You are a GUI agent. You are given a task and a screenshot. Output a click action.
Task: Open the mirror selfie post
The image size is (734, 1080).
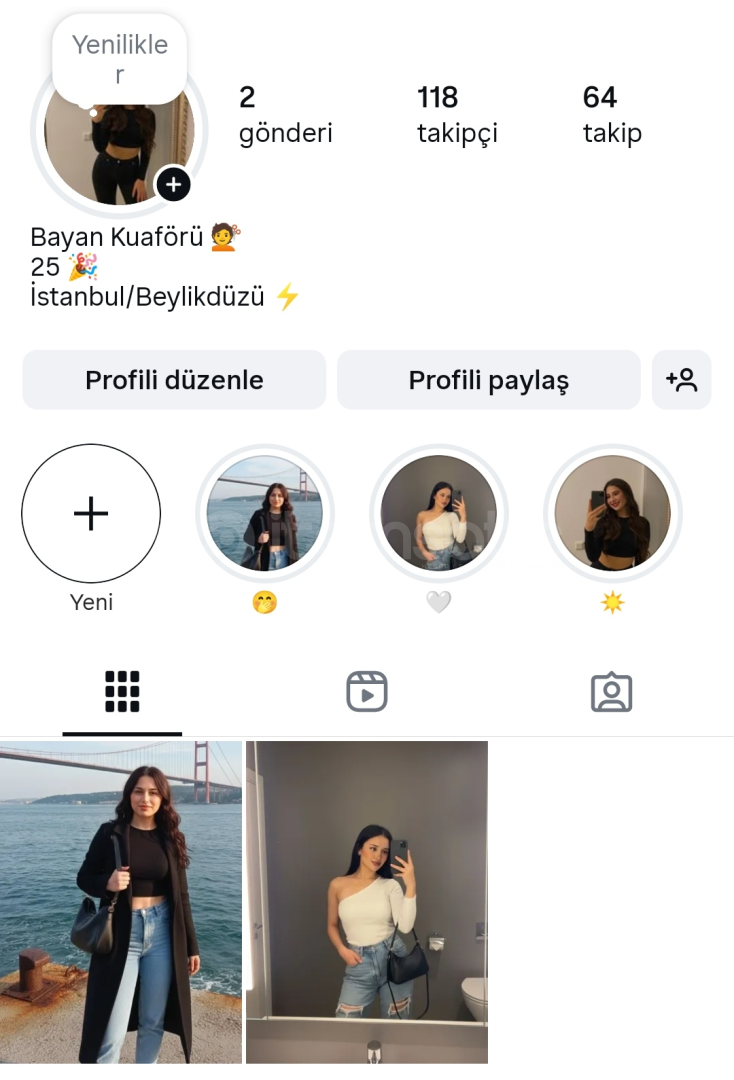(367, 902)
